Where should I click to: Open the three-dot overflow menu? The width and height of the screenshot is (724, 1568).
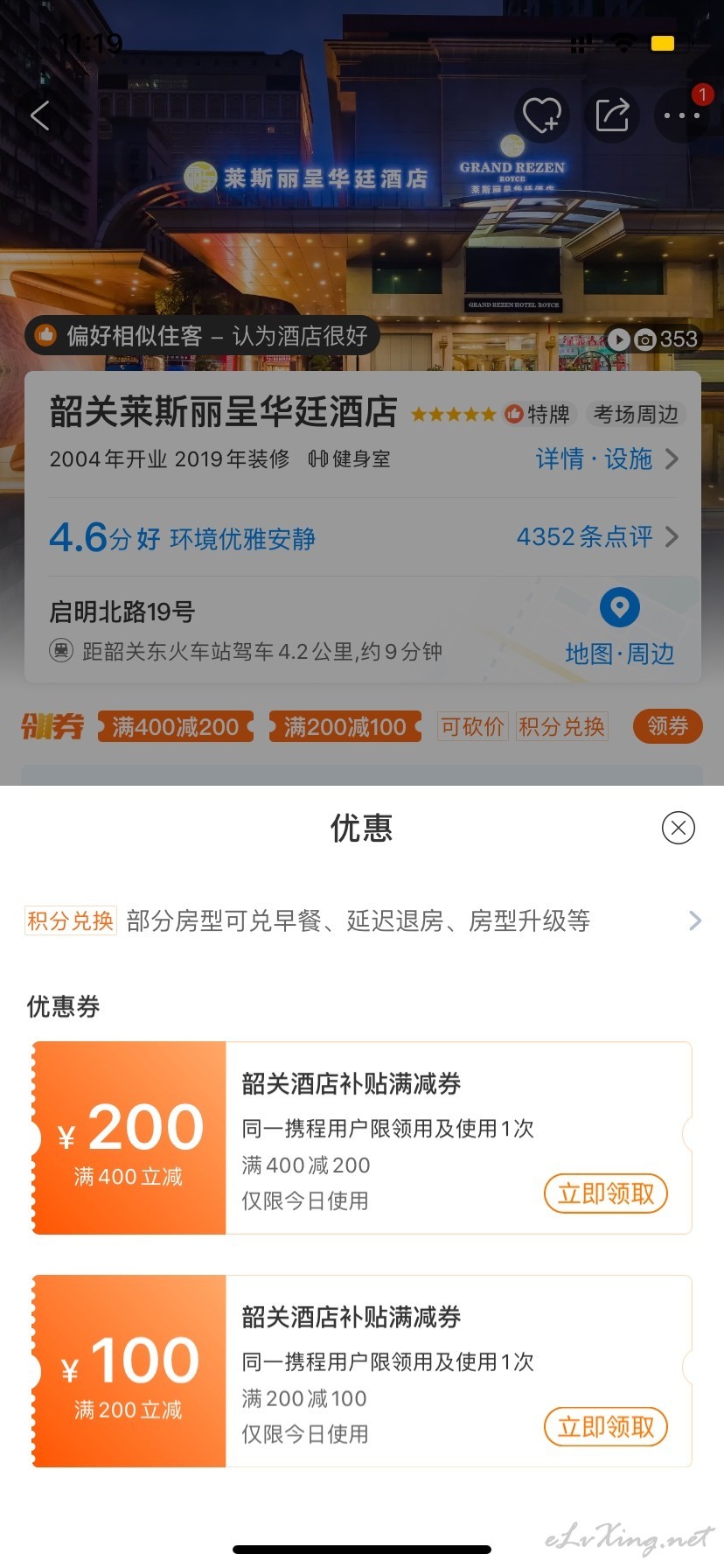(681, 115)
